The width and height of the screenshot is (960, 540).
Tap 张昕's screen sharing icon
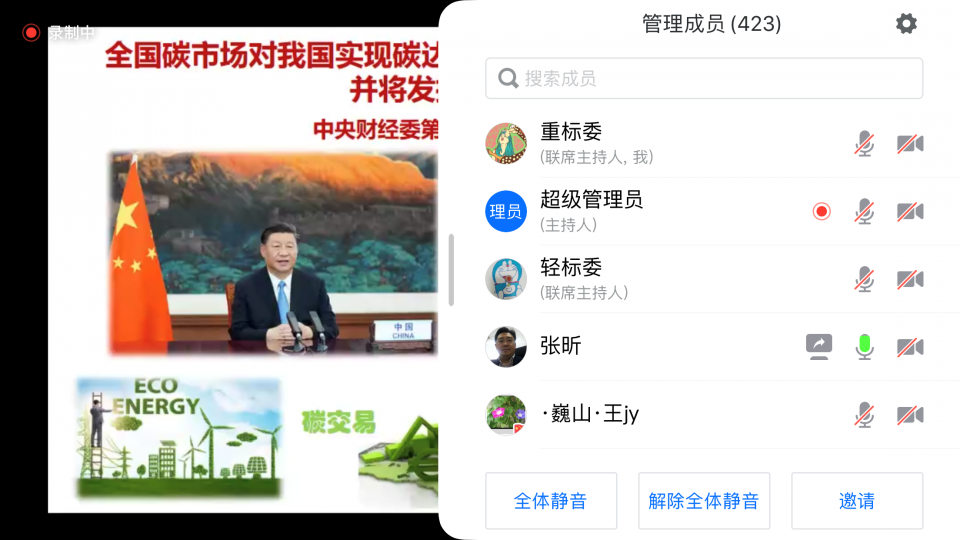point(819,347)
